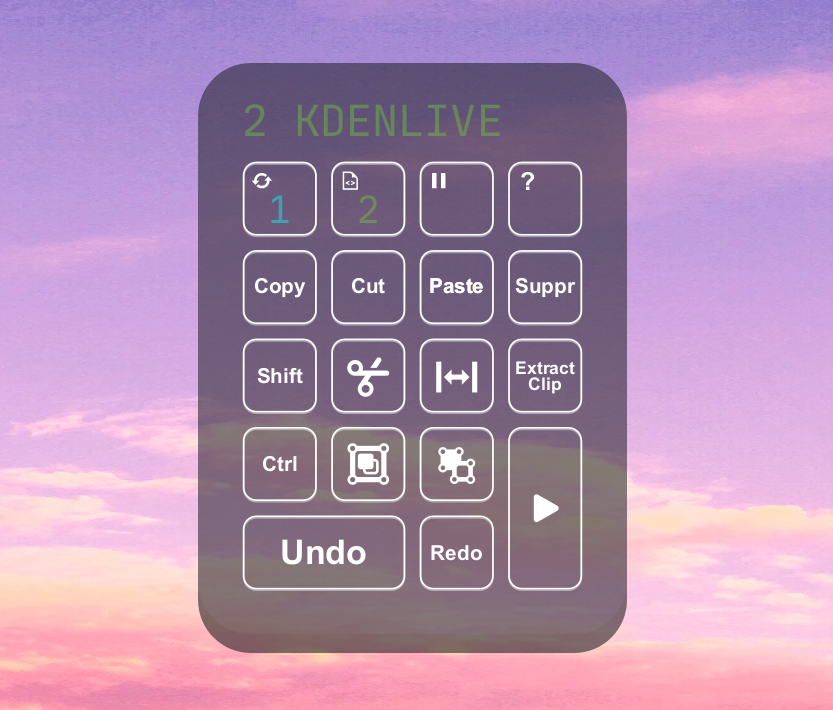This screenshot has height=710, width=833.
Task: Hit the pause key
Action: click(x=456, y=199)
